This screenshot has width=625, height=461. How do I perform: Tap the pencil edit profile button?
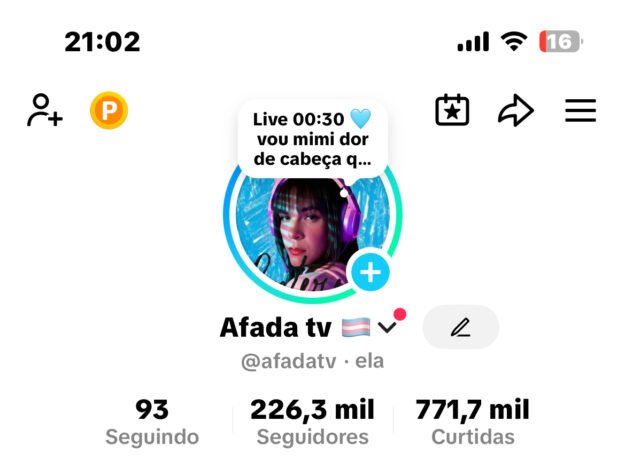tap(460, 327)
